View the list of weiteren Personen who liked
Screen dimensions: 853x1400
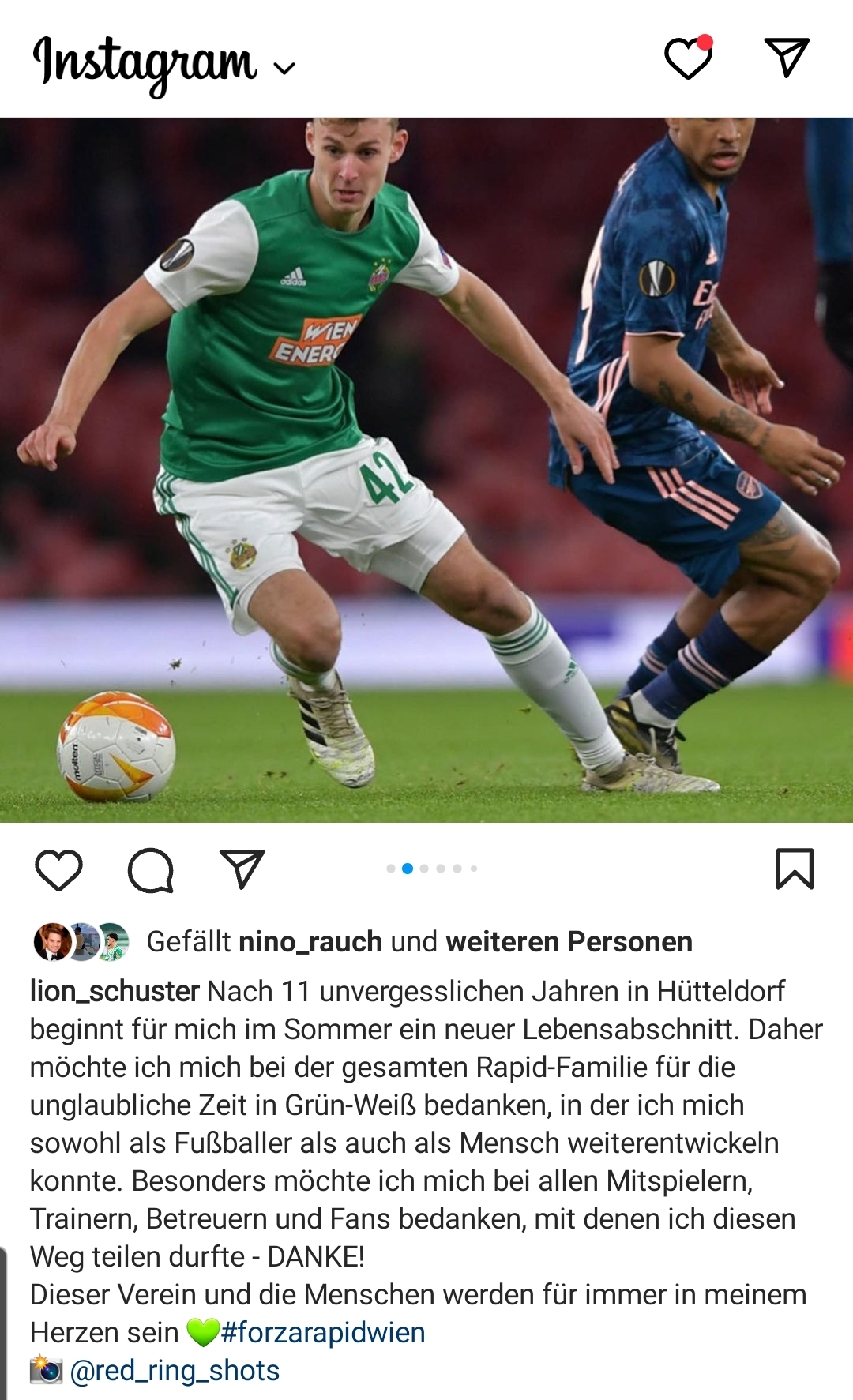[569, 942]
